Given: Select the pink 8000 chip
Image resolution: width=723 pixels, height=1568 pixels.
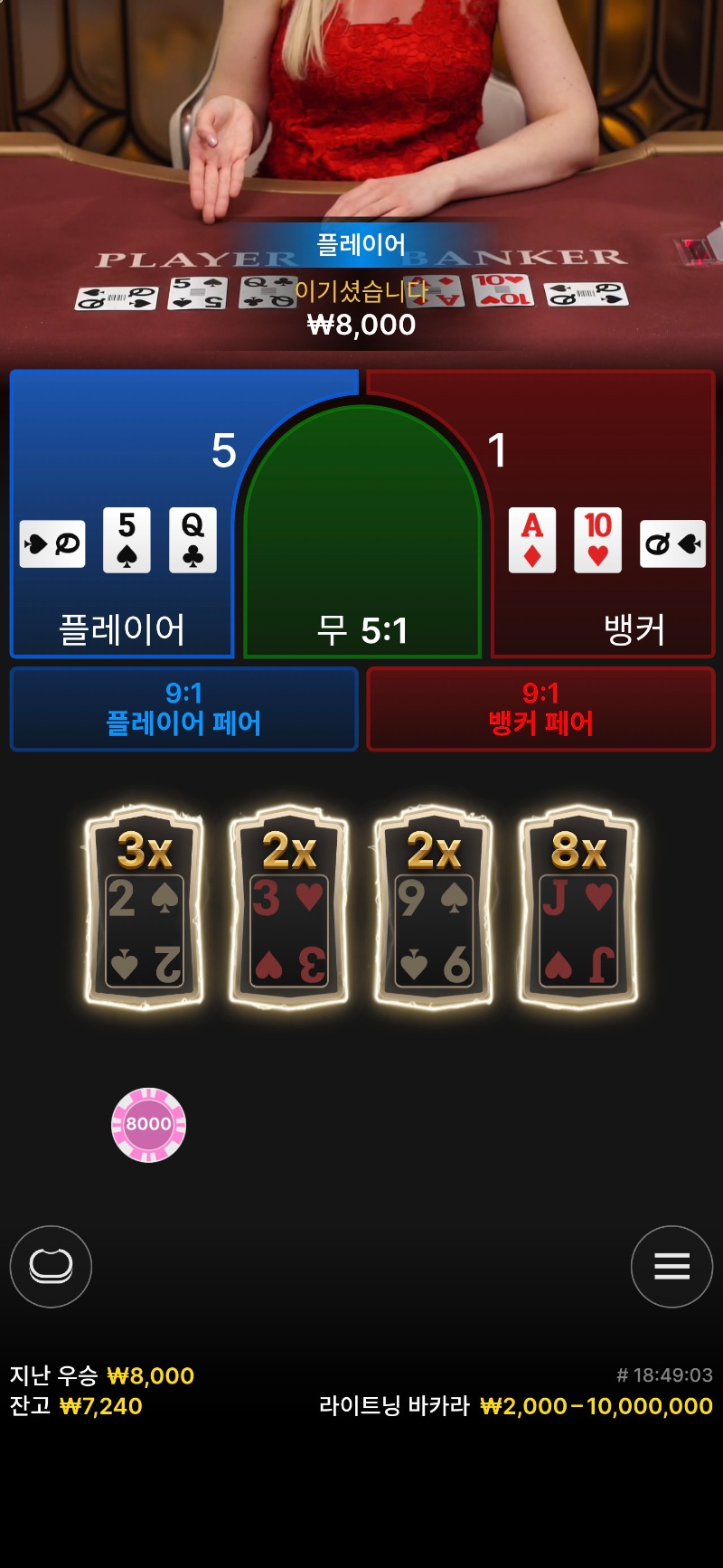Looking at the screenshot, I should (x=148, y=1124).
